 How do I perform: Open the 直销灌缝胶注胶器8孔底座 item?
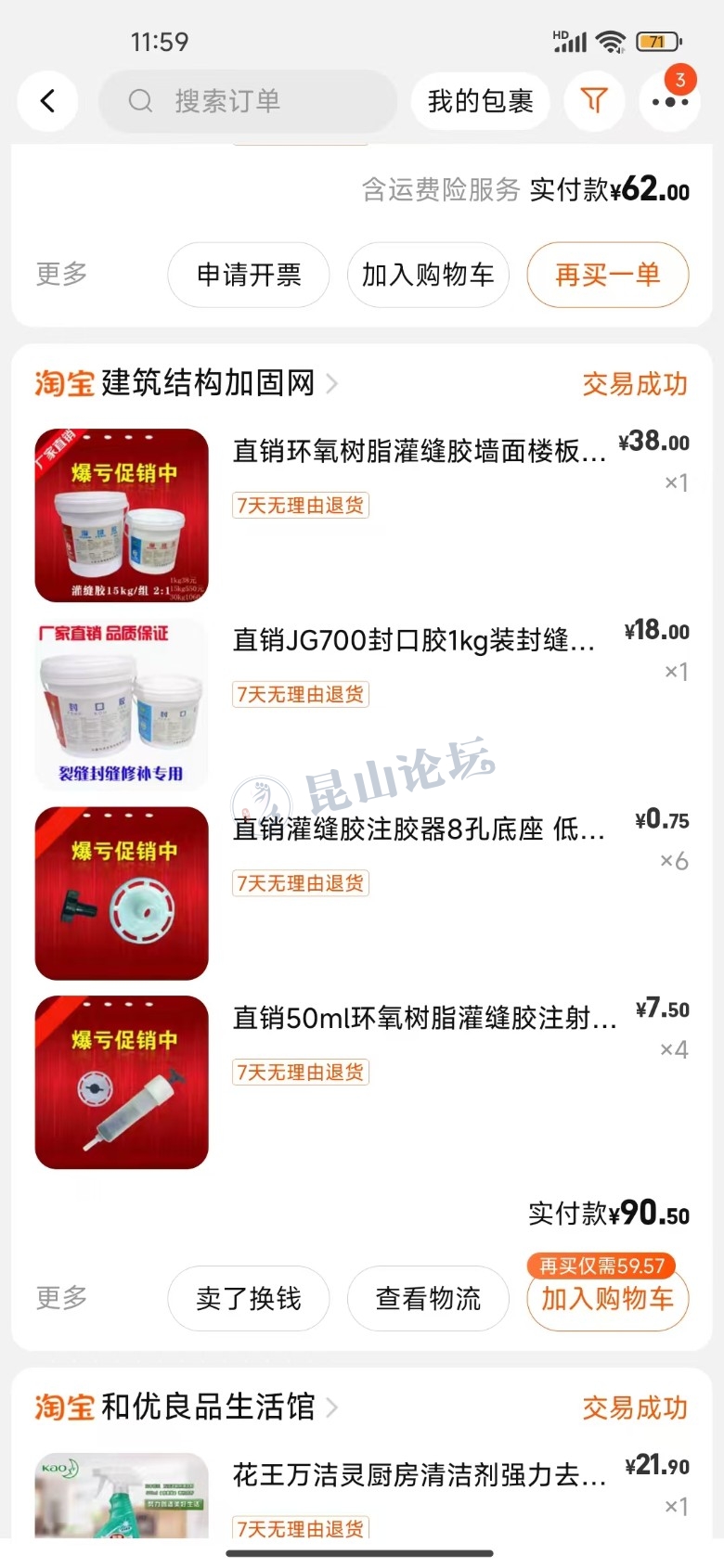click(418, 829)
